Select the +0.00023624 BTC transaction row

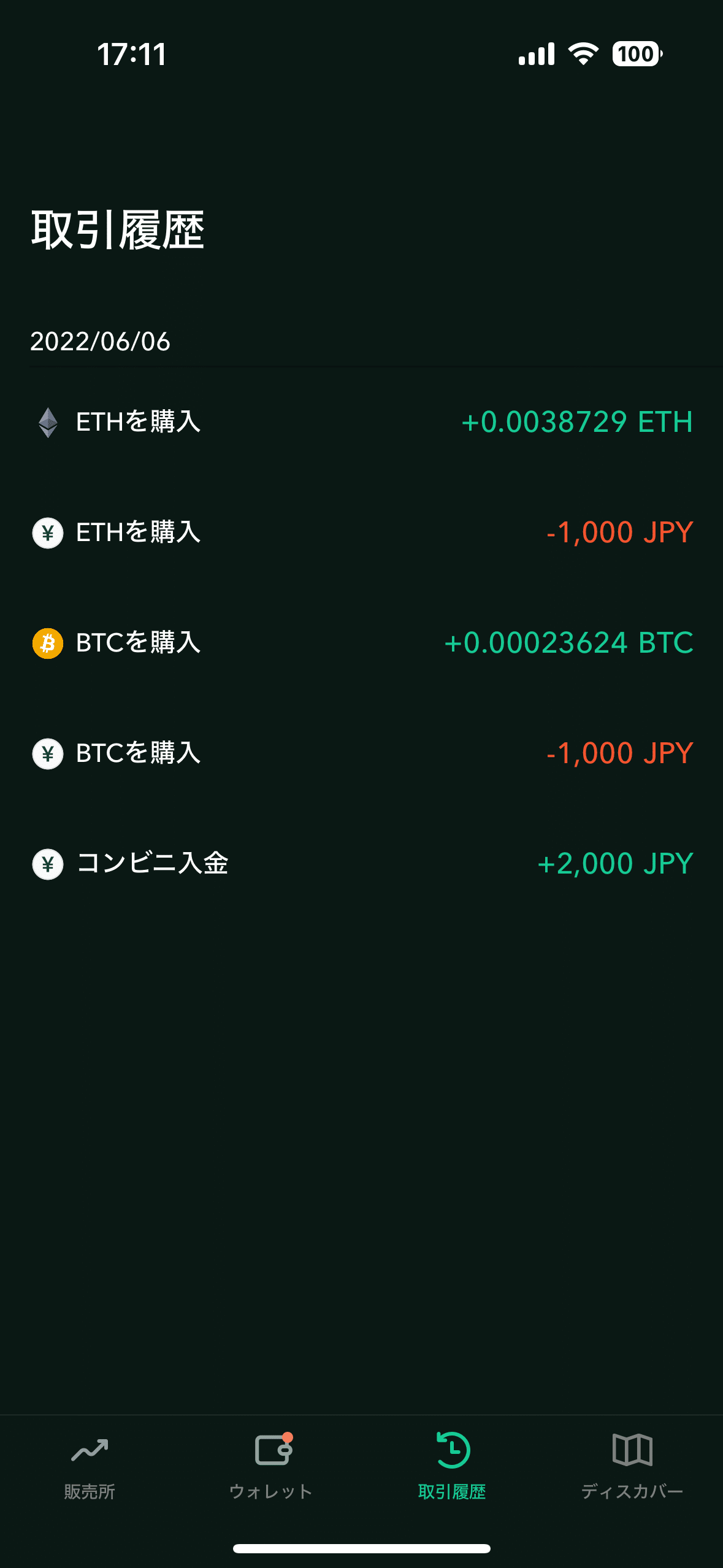pyautogui.click(x=362, y=643)
